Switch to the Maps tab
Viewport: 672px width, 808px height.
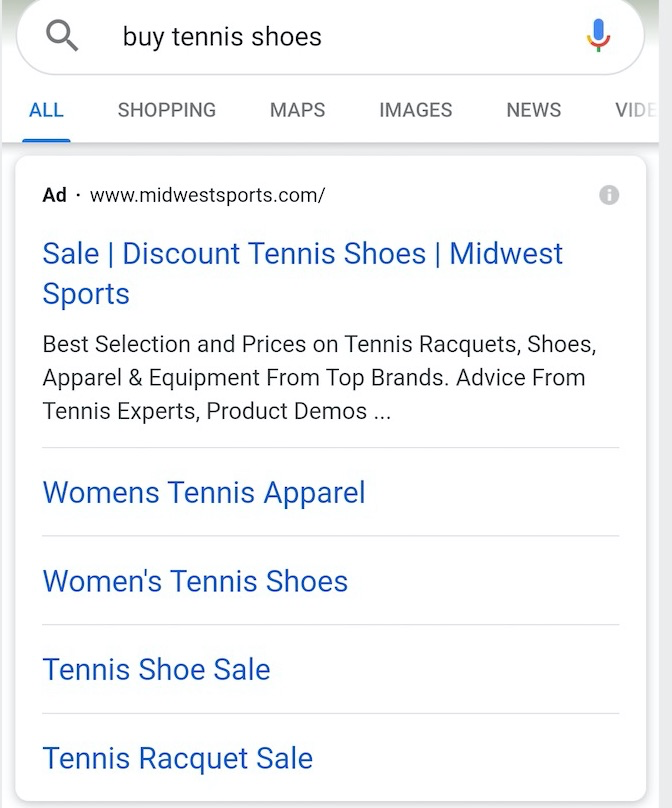[297, 110]
